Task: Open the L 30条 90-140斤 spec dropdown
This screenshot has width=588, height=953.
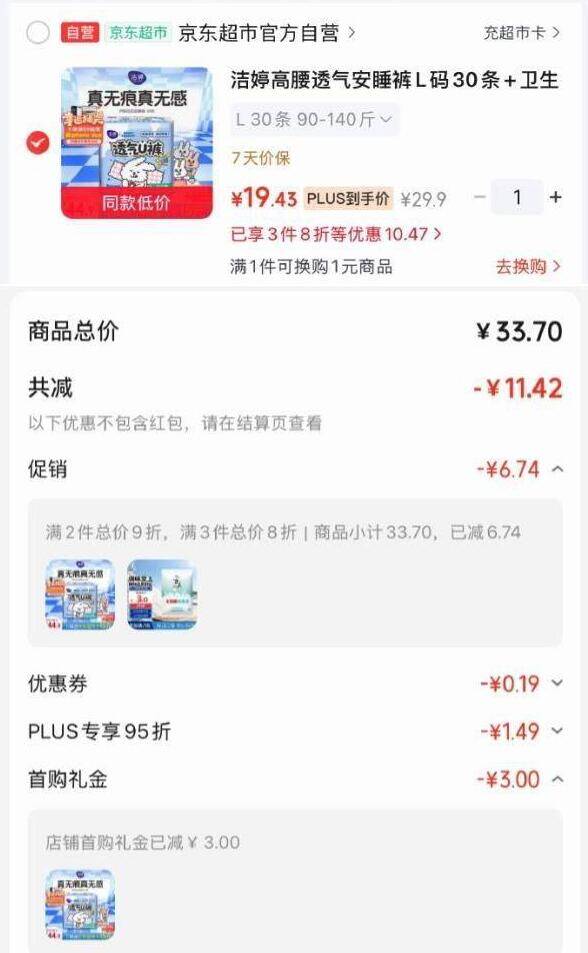Action: (x=314, y=120)
